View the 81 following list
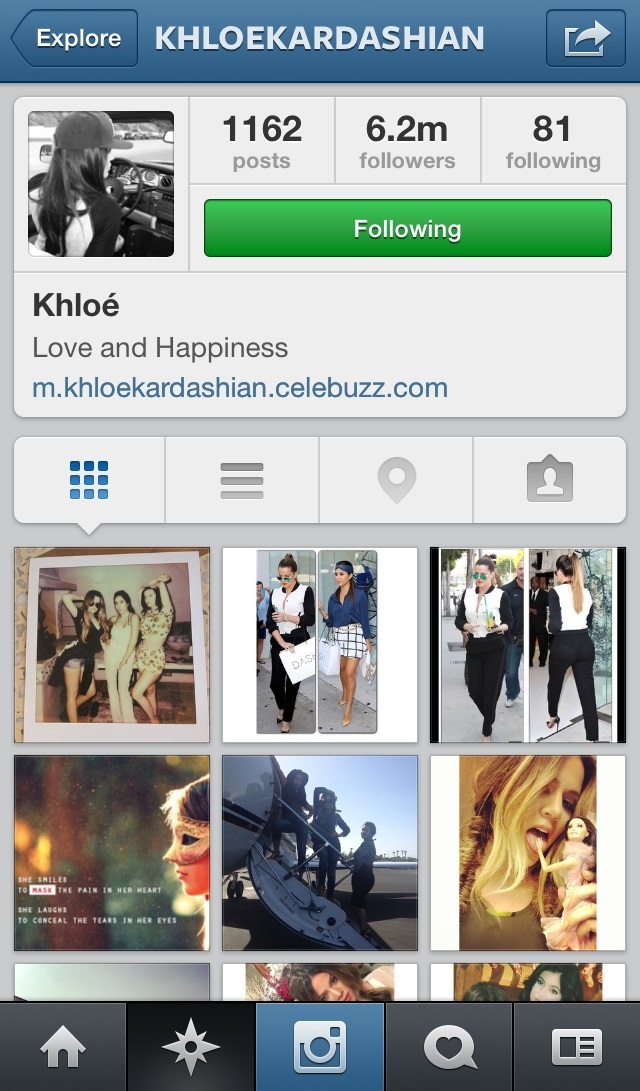Viewport: 640px width, 1091px height. (x=553, y=141)
